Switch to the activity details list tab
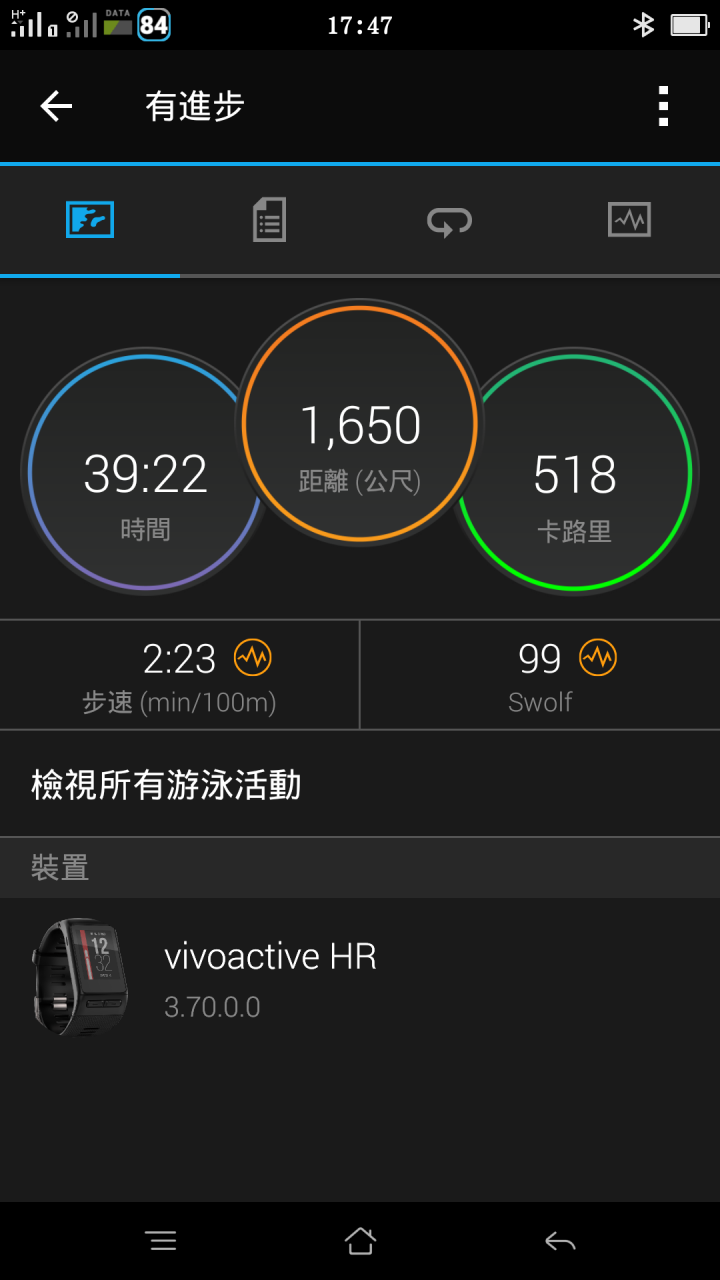Image resolution: width=720 pixels, height=1280 pixels. tap(269, 219)
